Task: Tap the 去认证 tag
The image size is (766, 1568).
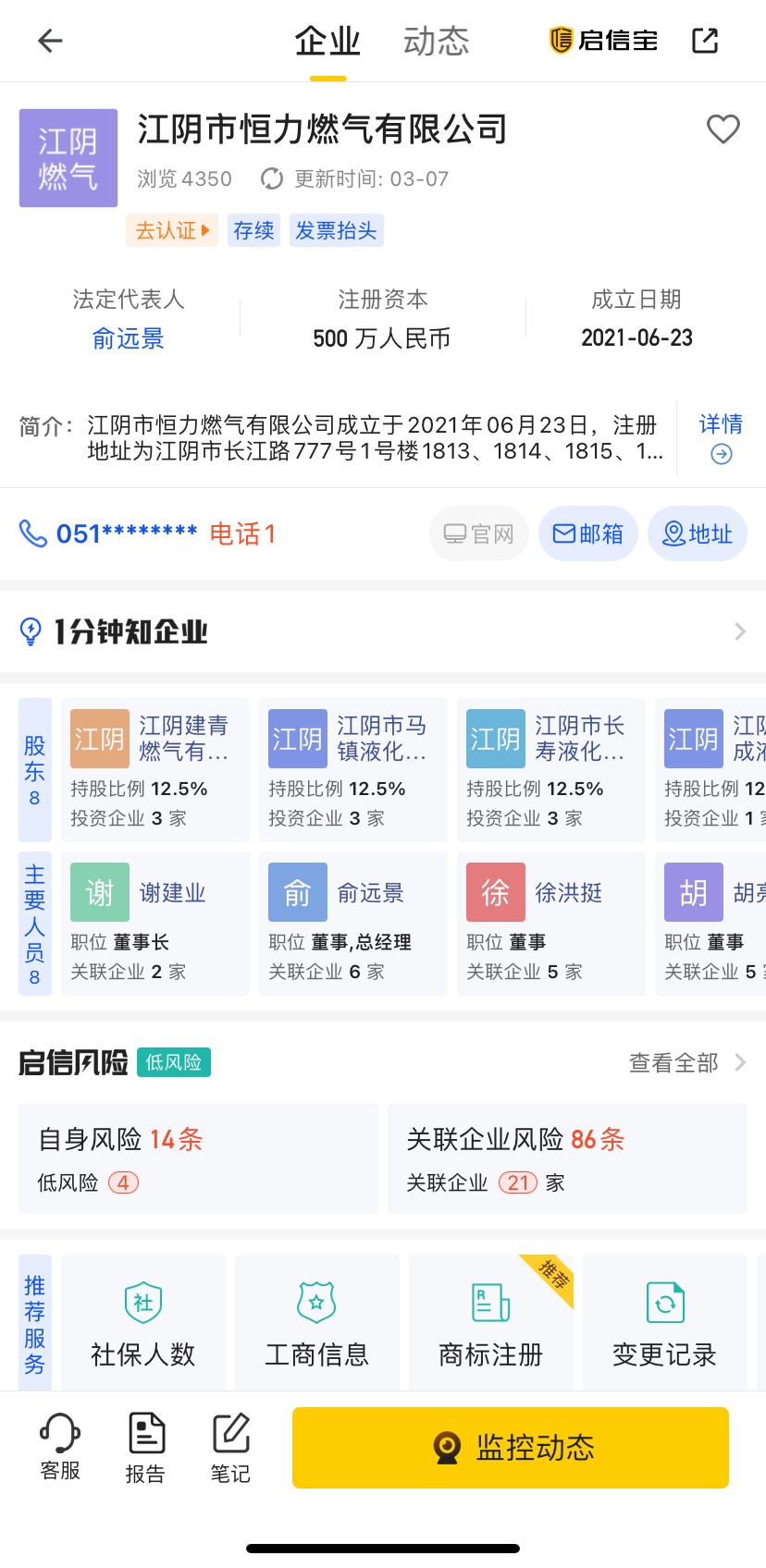Action: (172, 231)
